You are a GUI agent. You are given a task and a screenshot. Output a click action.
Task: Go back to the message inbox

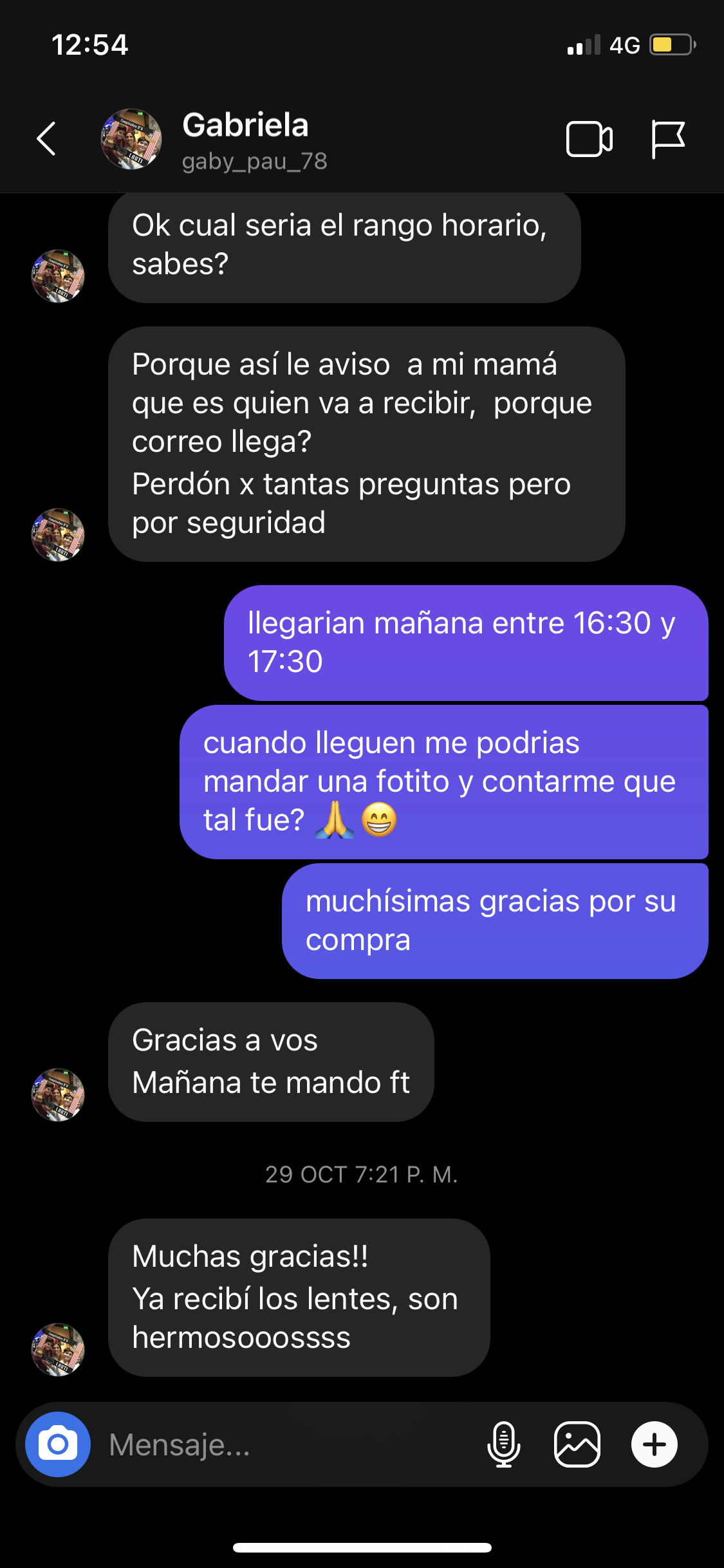[x=46, y=138]
